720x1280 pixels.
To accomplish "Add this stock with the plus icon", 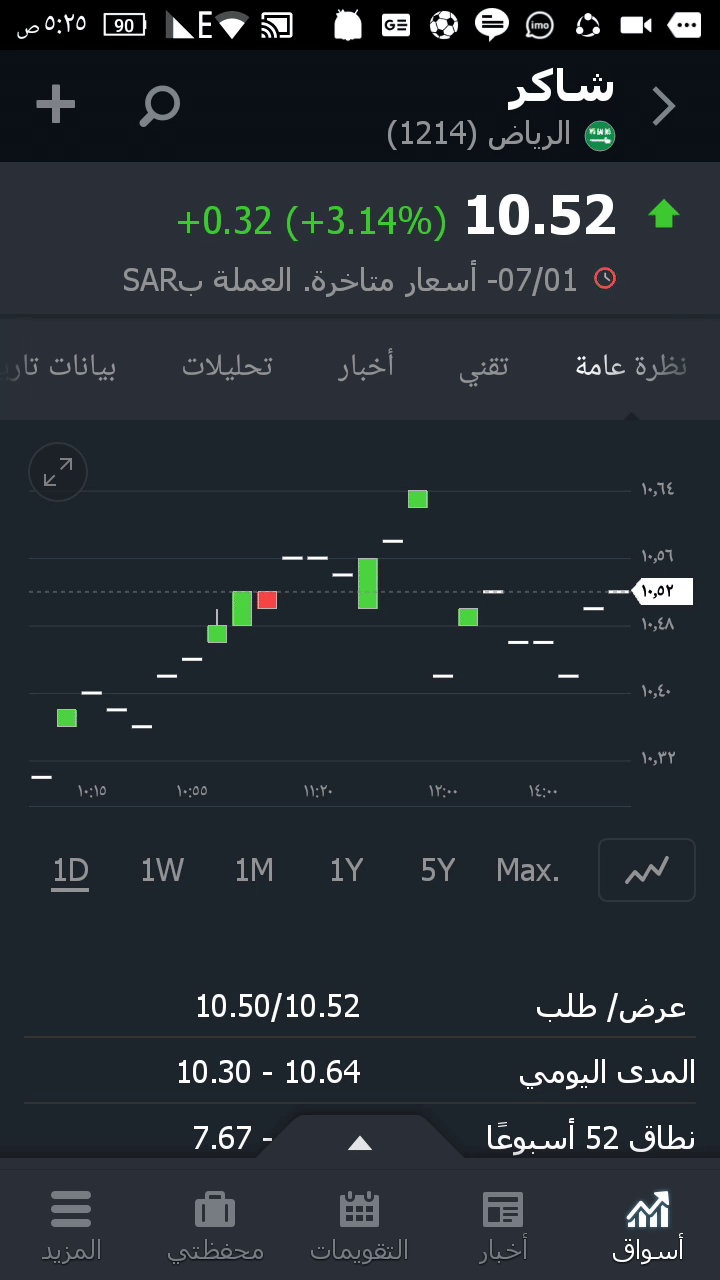I will (56, 104).
